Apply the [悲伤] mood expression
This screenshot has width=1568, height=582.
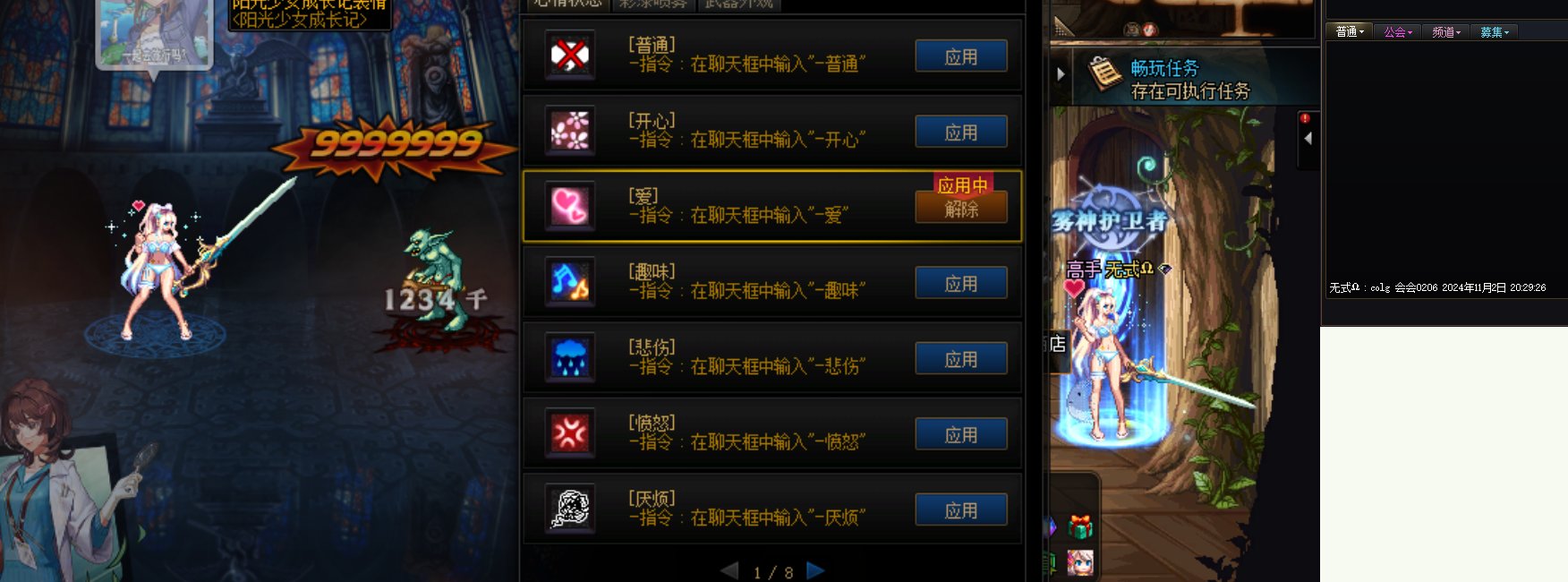pyautogui.click(x=960, y=359)
